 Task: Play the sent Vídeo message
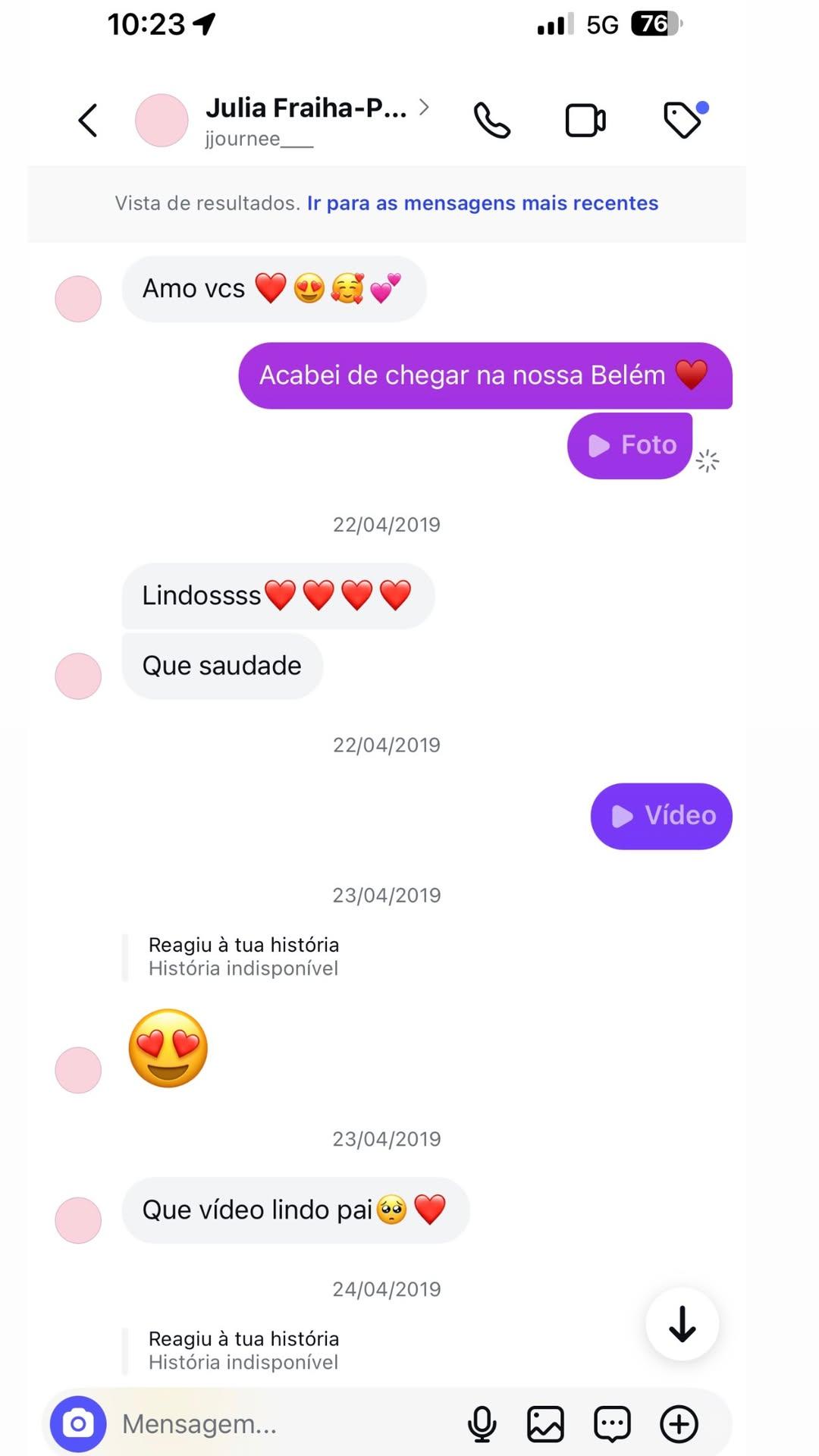(x=662, y=816)
